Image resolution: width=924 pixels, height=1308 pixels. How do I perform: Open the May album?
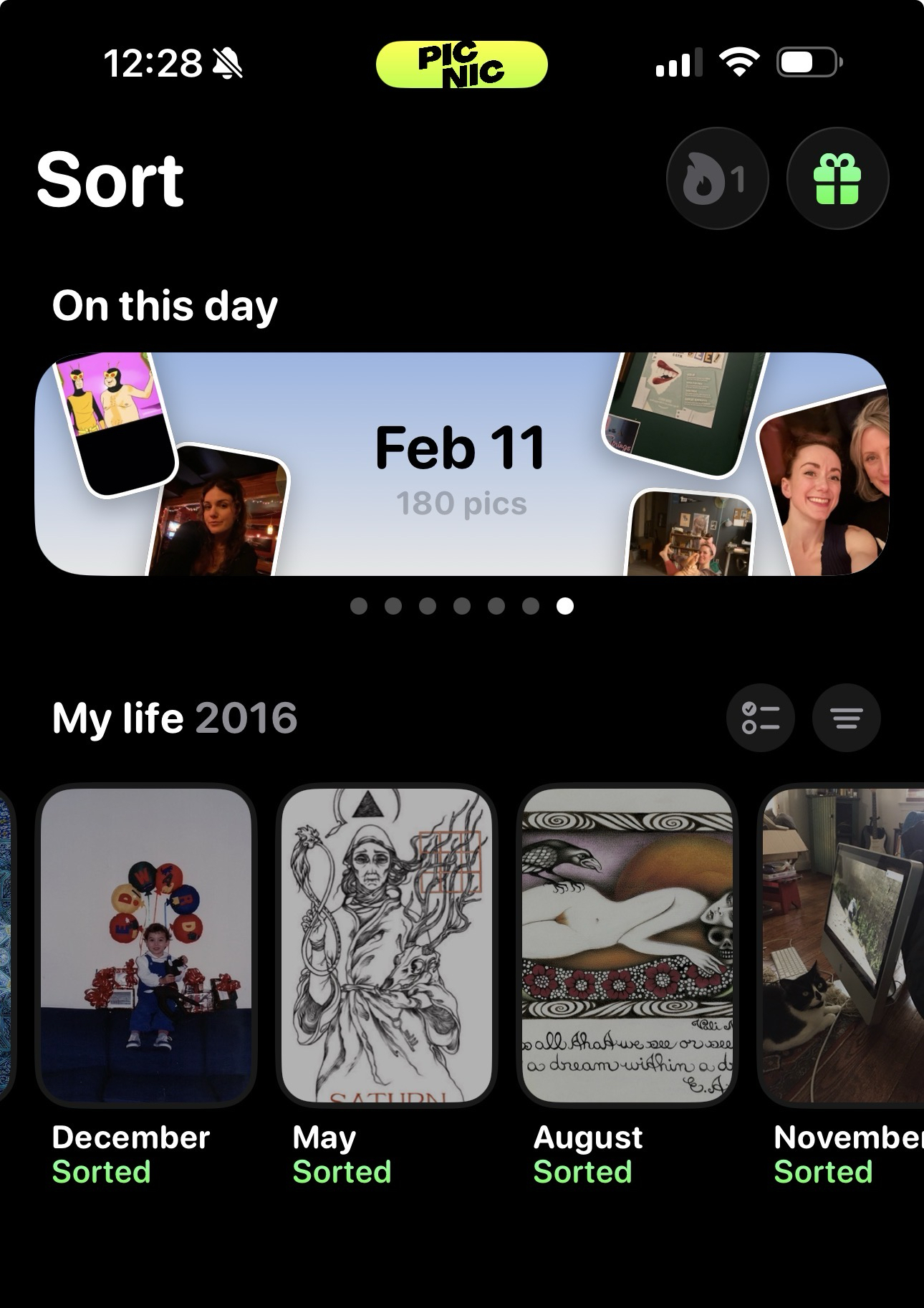click(387, 946)
